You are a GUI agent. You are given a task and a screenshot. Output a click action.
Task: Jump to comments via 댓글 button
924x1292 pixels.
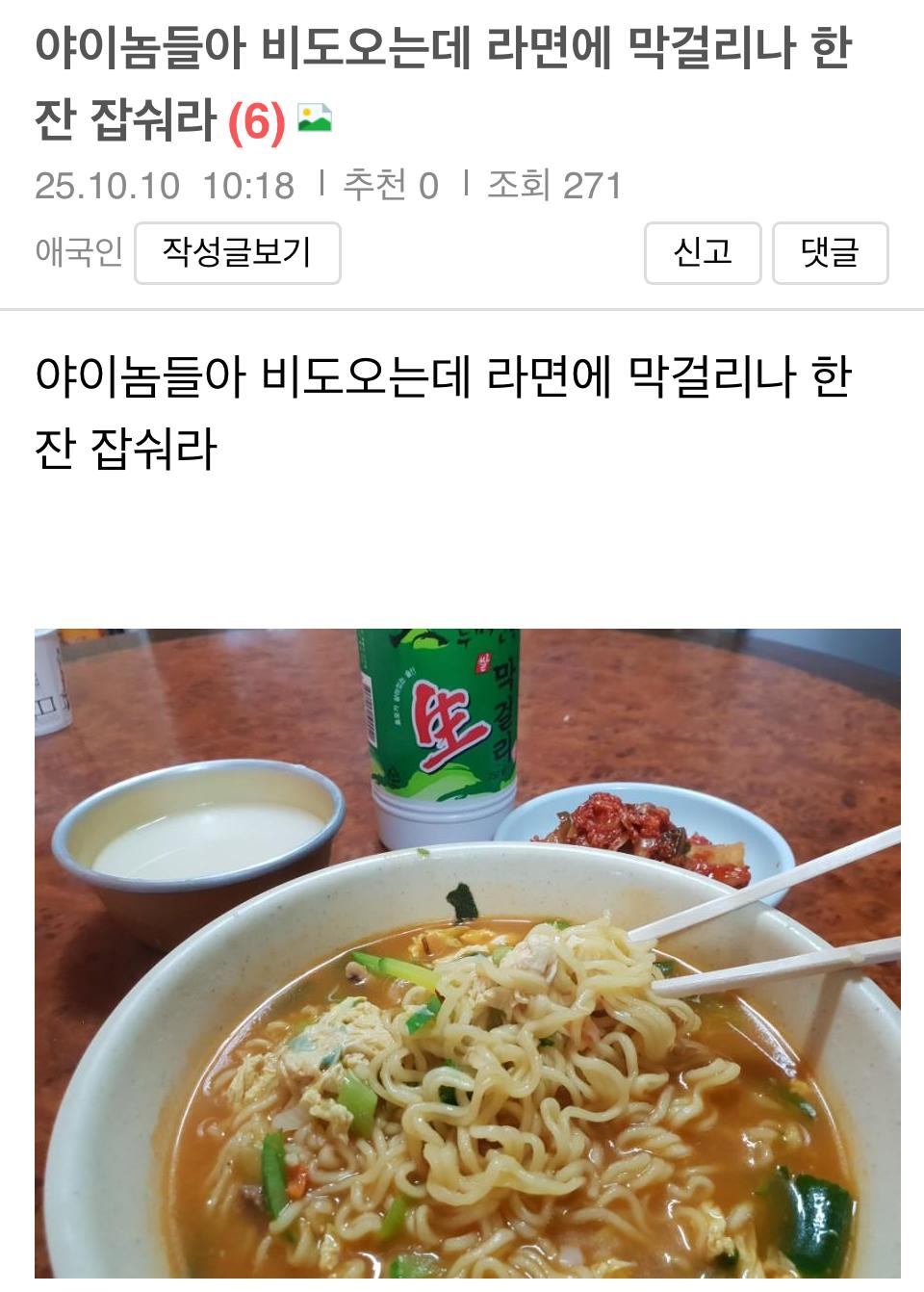point(830,253)
